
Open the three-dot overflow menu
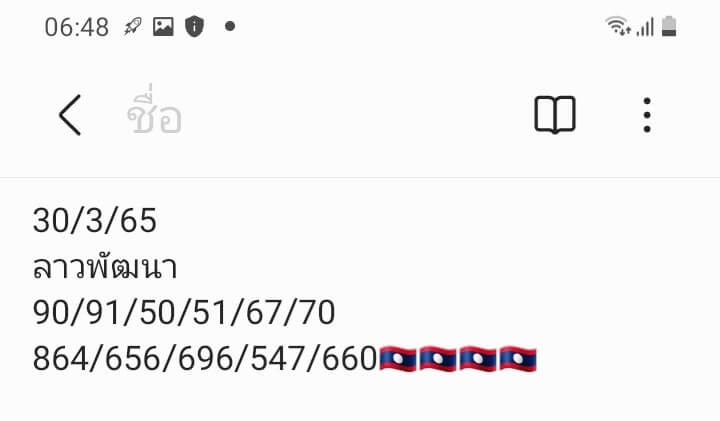click(647, 116)
